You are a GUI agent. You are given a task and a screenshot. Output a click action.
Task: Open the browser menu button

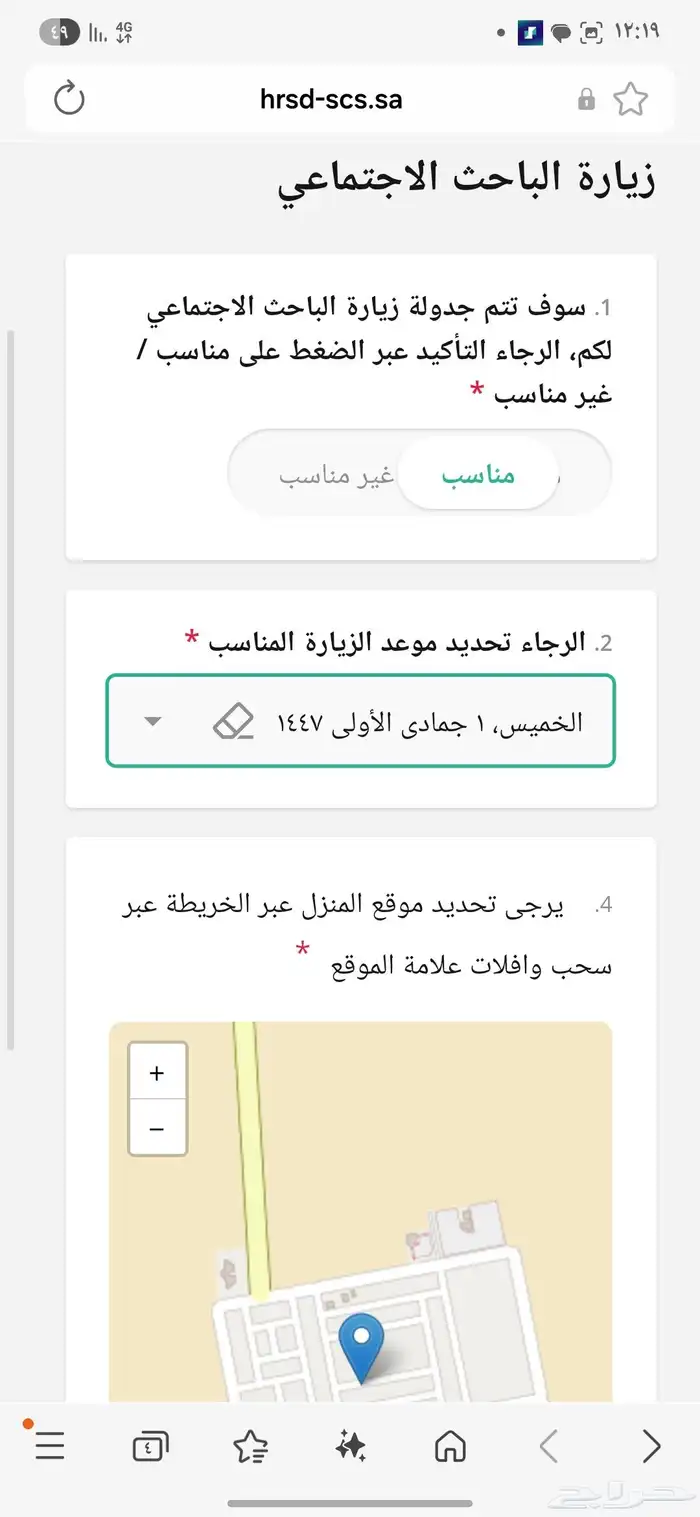coord(49,1446)
